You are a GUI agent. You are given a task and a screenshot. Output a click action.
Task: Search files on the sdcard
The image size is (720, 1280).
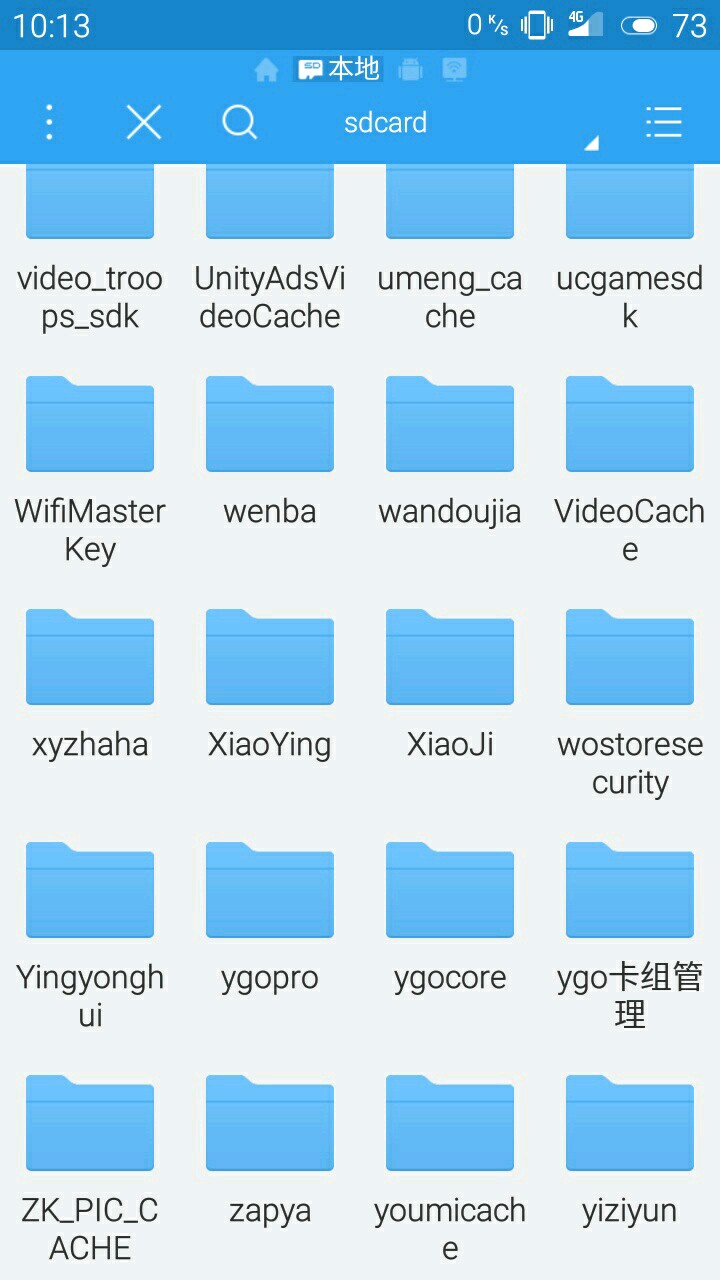click(240, 122)
